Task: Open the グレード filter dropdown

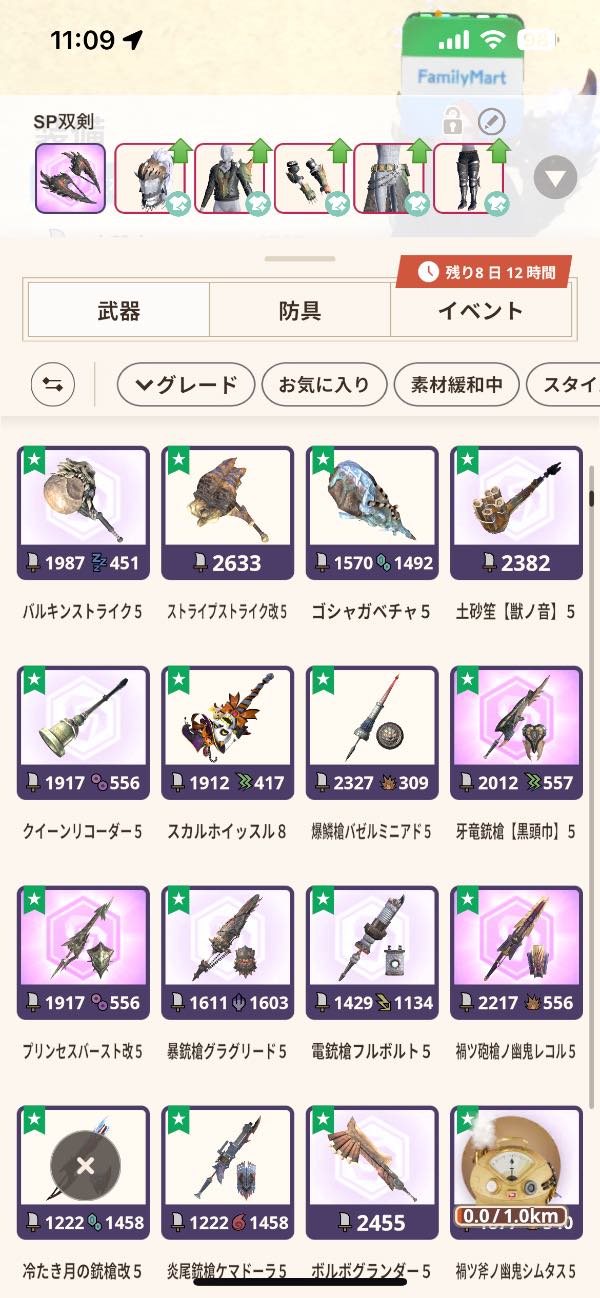Action: 185,385
